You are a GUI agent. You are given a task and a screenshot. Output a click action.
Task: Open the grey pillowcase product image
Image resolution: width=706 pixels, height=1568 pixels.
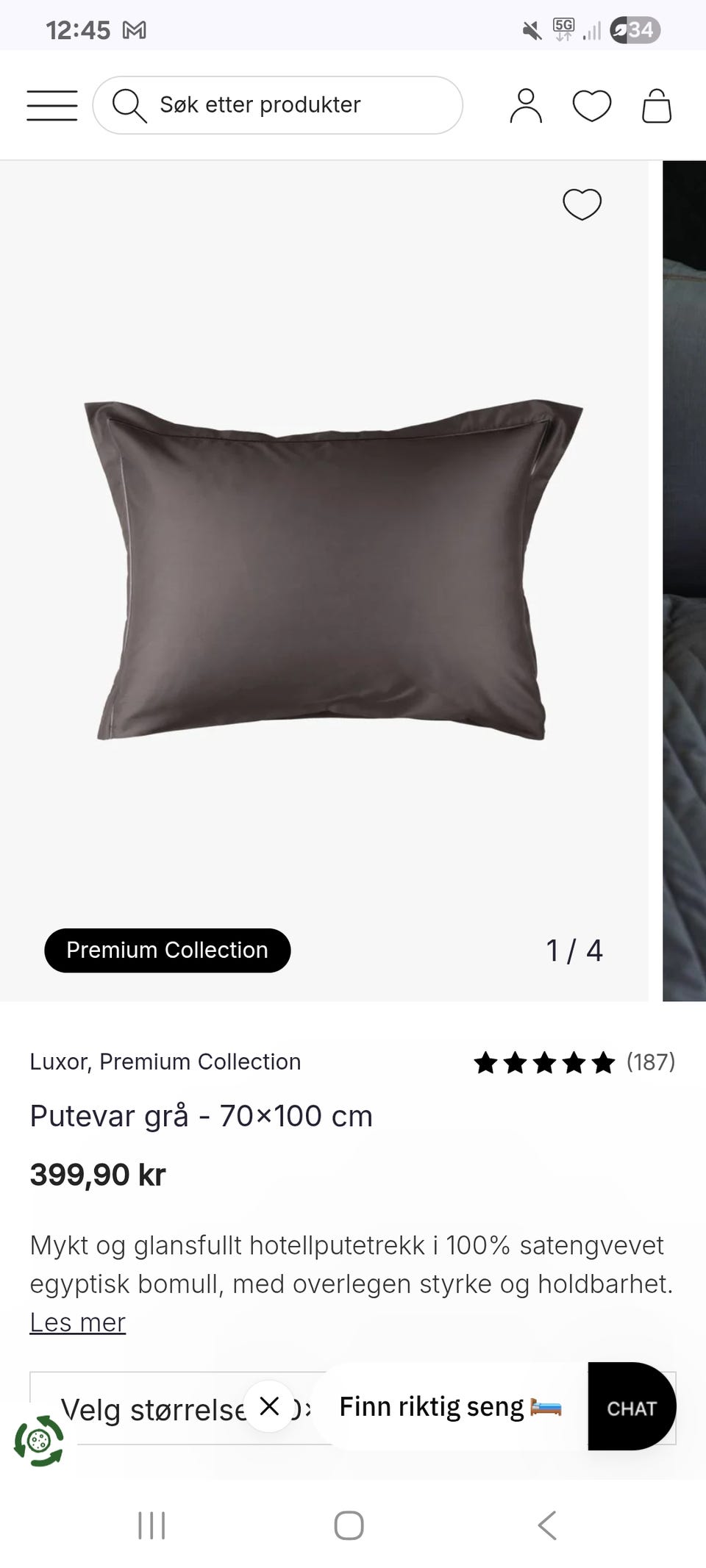[x=331, y=570]
